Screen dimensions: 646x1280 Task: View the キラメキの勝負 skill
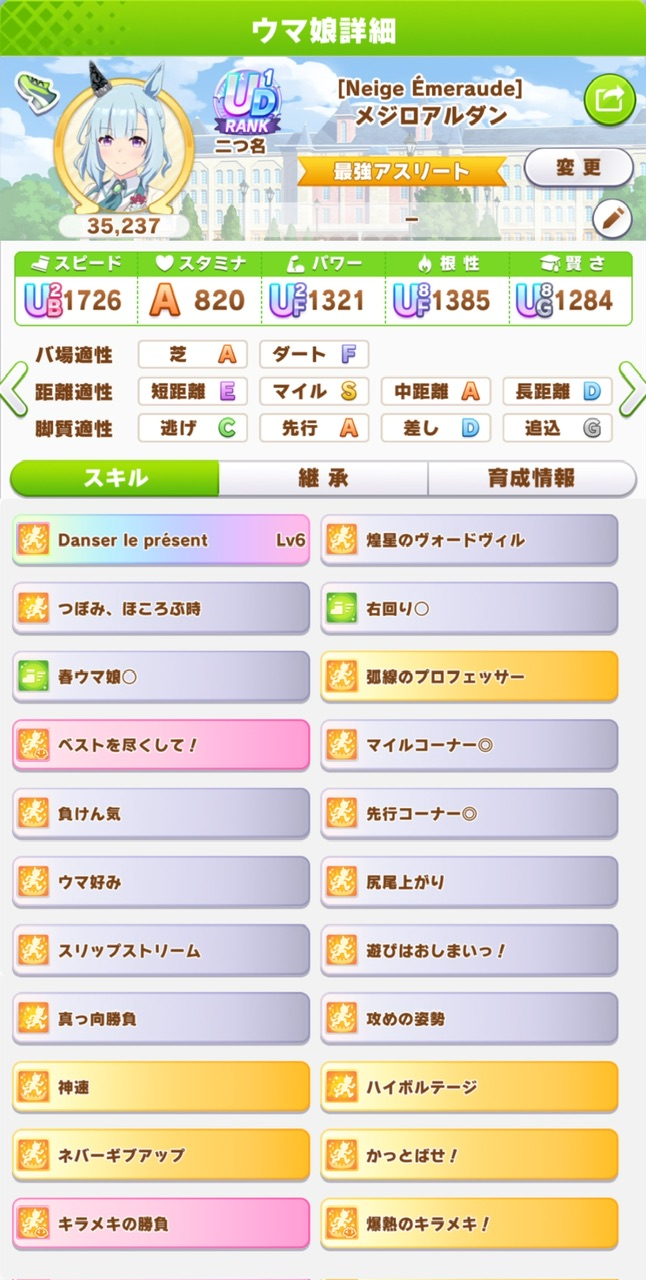click(x=161, y=1224)
